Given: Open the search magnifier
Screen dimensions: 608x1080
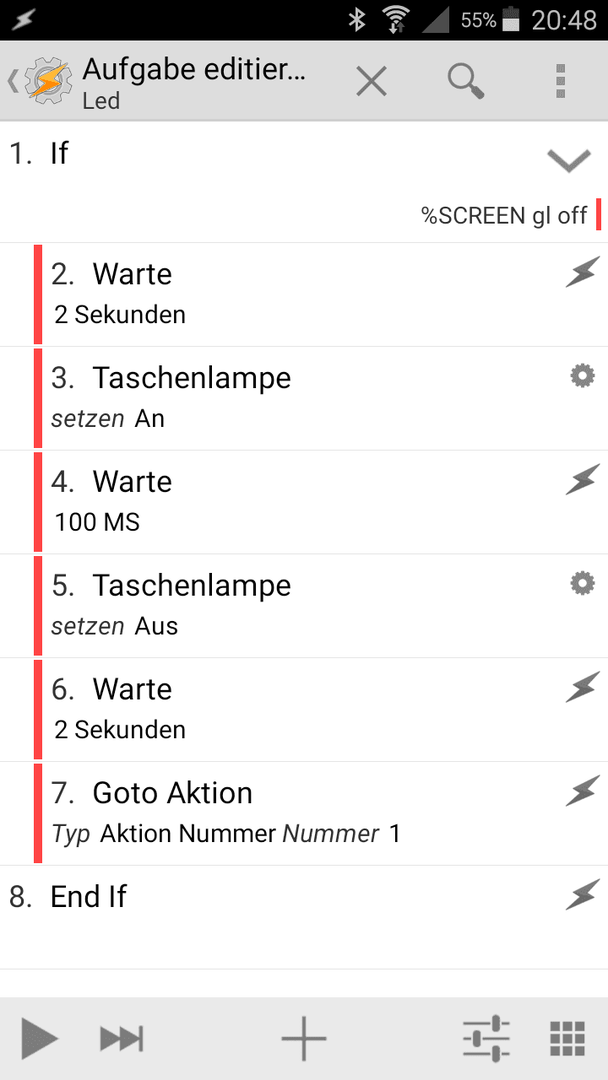Looking at the screenshot, I should pos(466,82).
